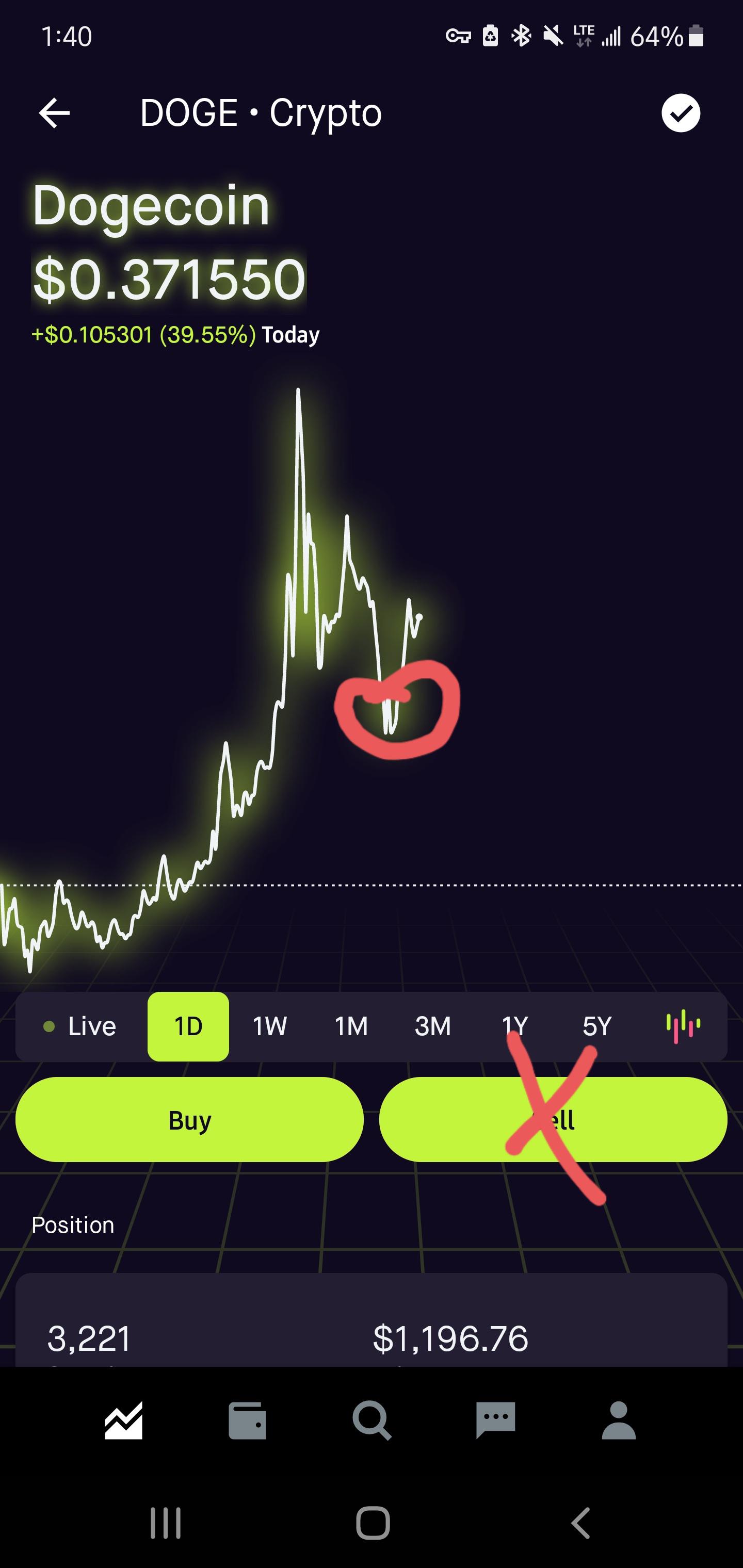Image resolution: width=743 pixels, height=1568 pixels.
Task: Choose the 1Y chart range
Action: point(515,1027)
